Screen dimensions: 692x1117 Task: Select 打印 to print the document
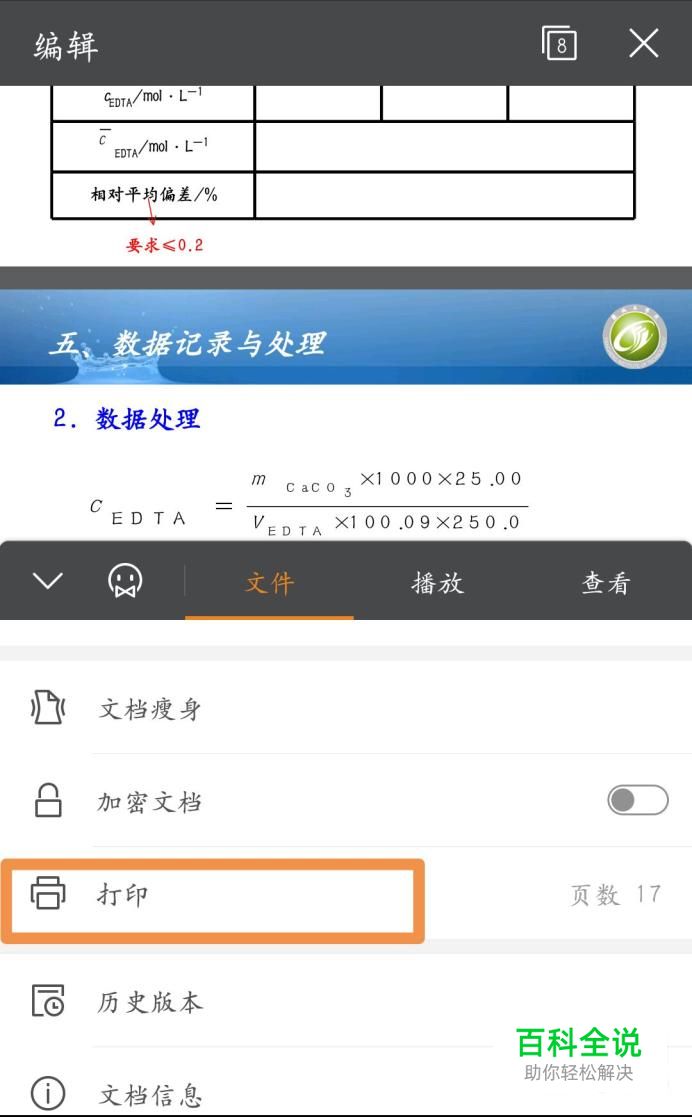(346, 894)
